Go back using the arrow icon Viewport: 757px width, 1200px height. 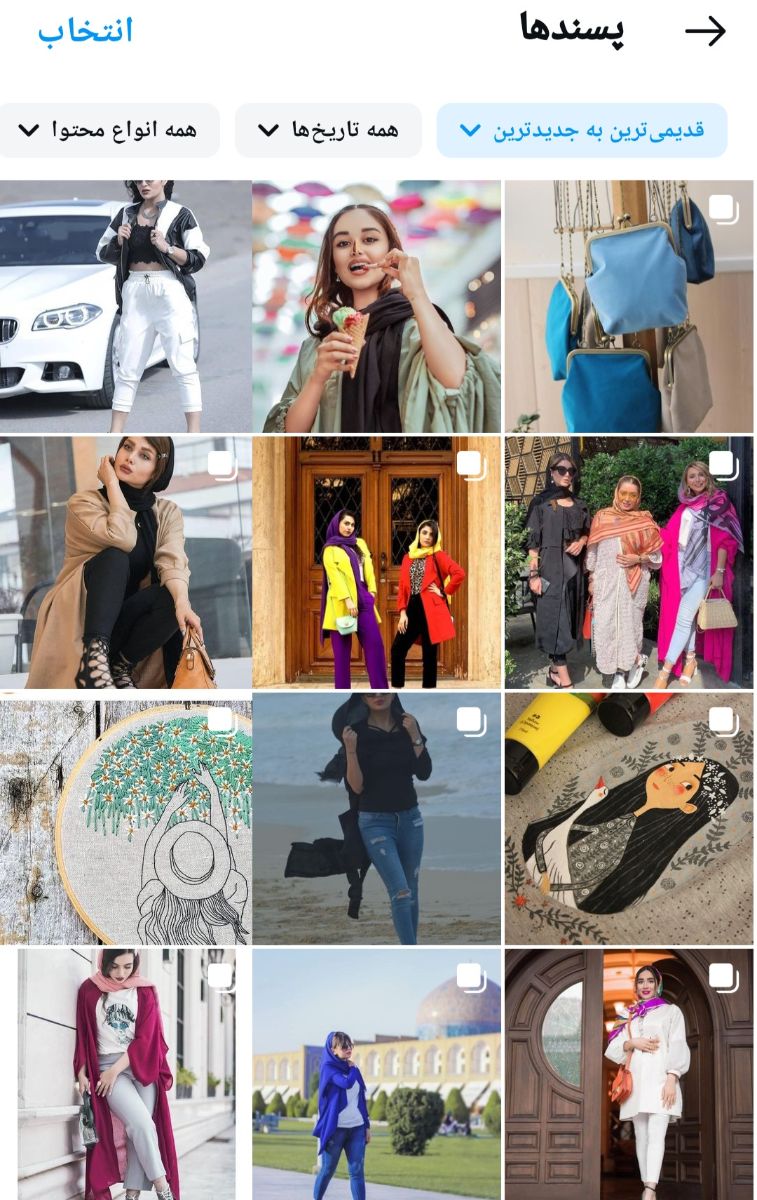tap(705, 32)
